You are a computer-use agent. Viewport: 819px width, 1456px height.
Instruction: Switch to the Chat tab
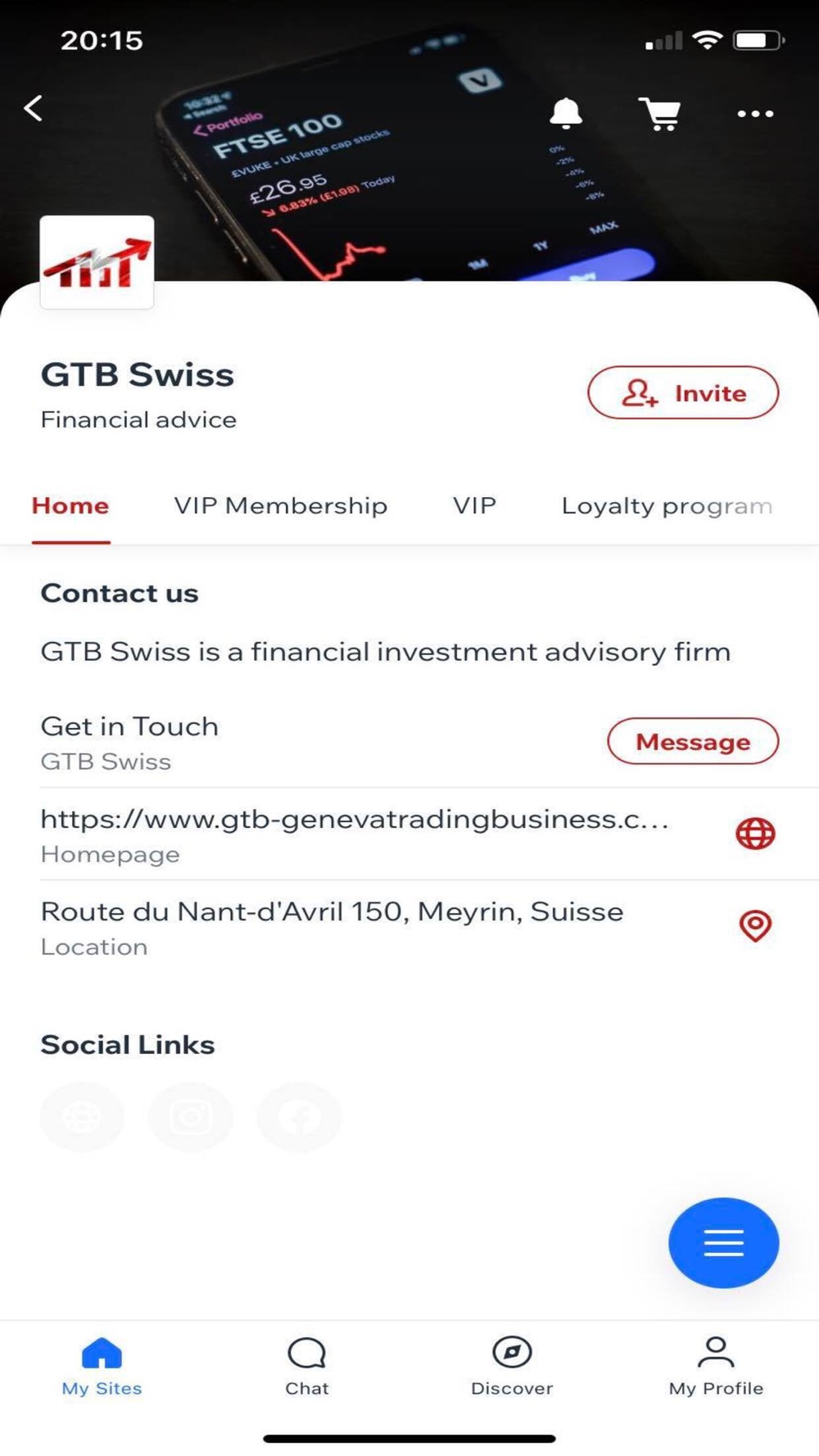pos(307,1366)
